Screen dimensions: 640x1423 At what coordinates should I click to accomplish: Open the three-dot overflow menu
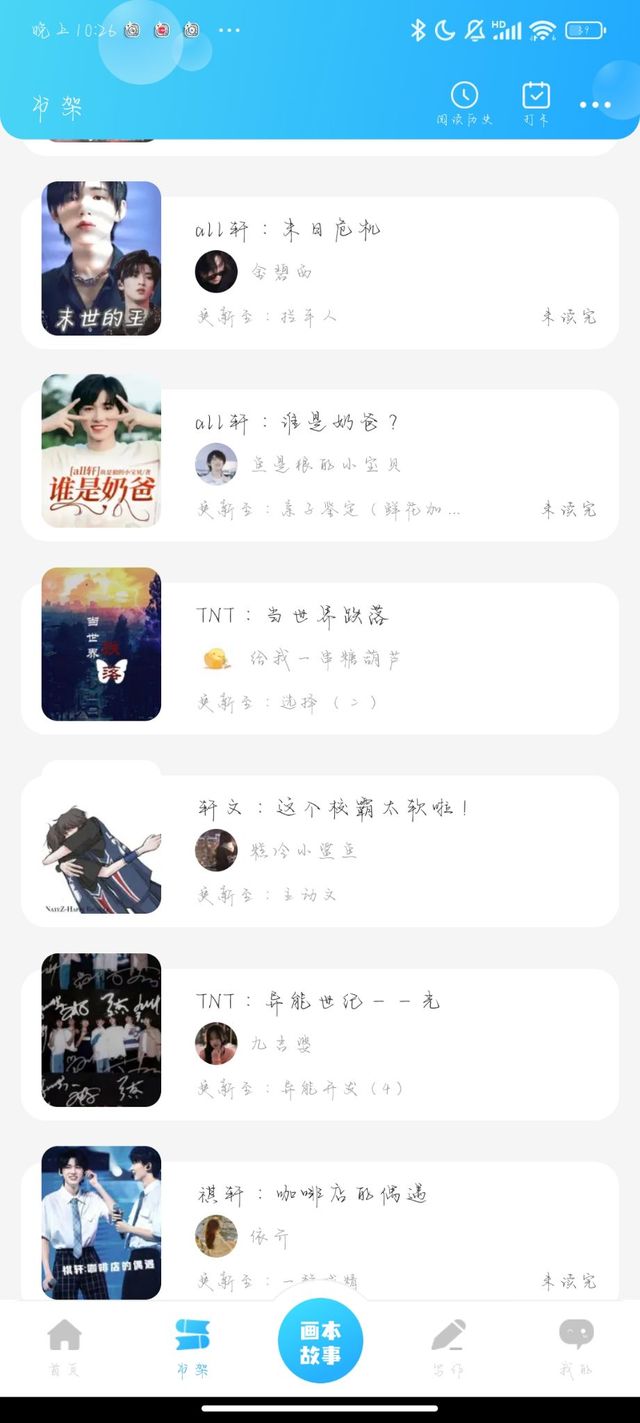tap(595, 105)
